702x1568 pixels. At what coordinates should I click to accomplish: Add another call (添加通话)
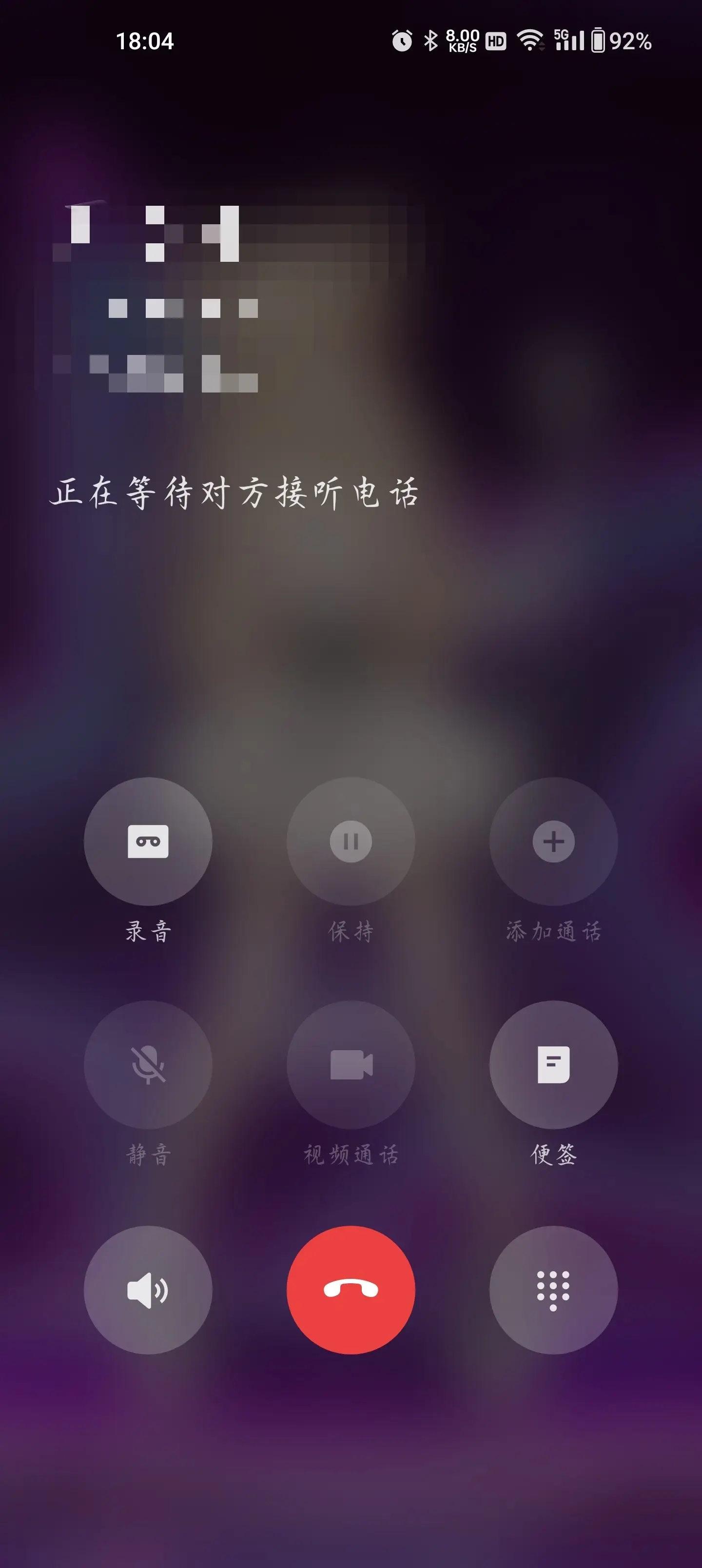553,841
